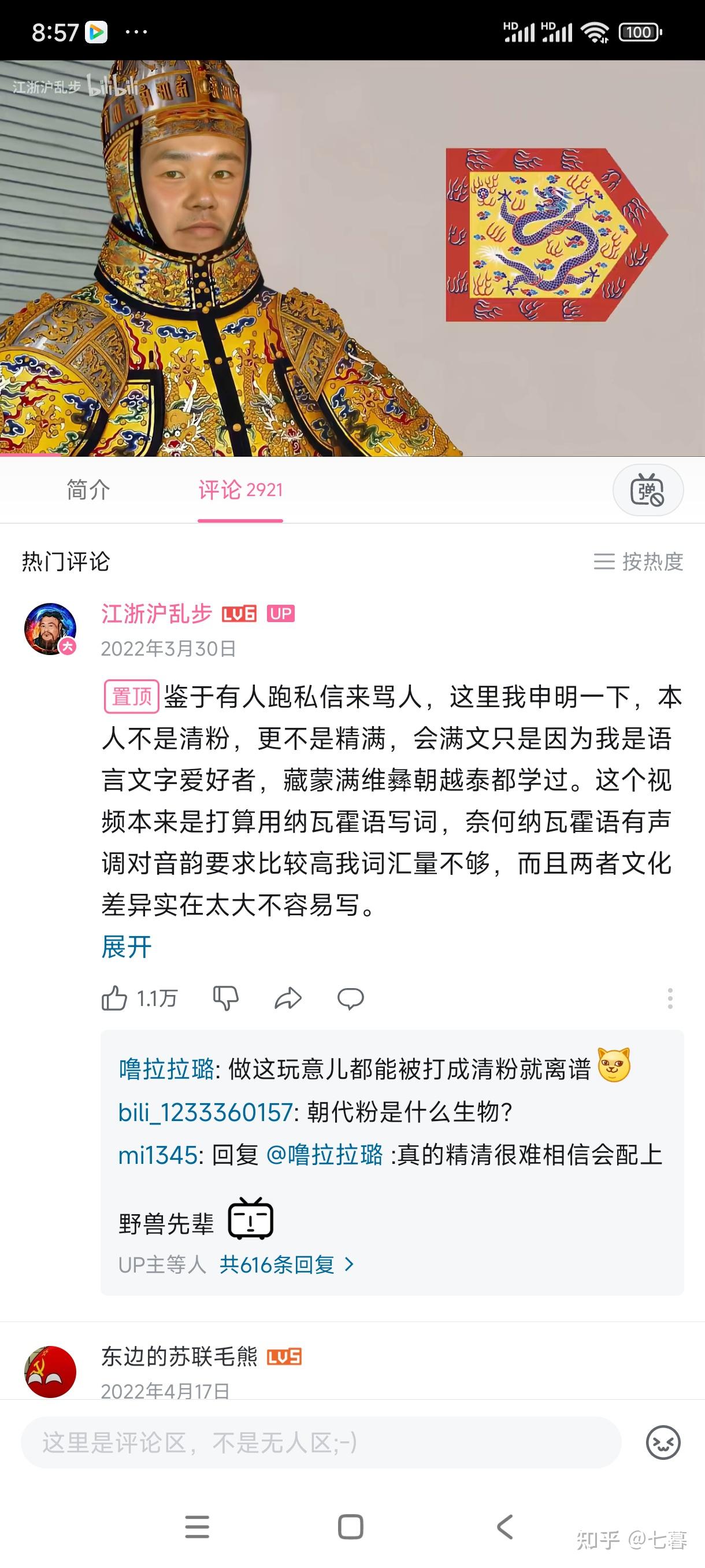Open the emoji picker icon
705x1568 pixels.
click(x=662, y=1442)
